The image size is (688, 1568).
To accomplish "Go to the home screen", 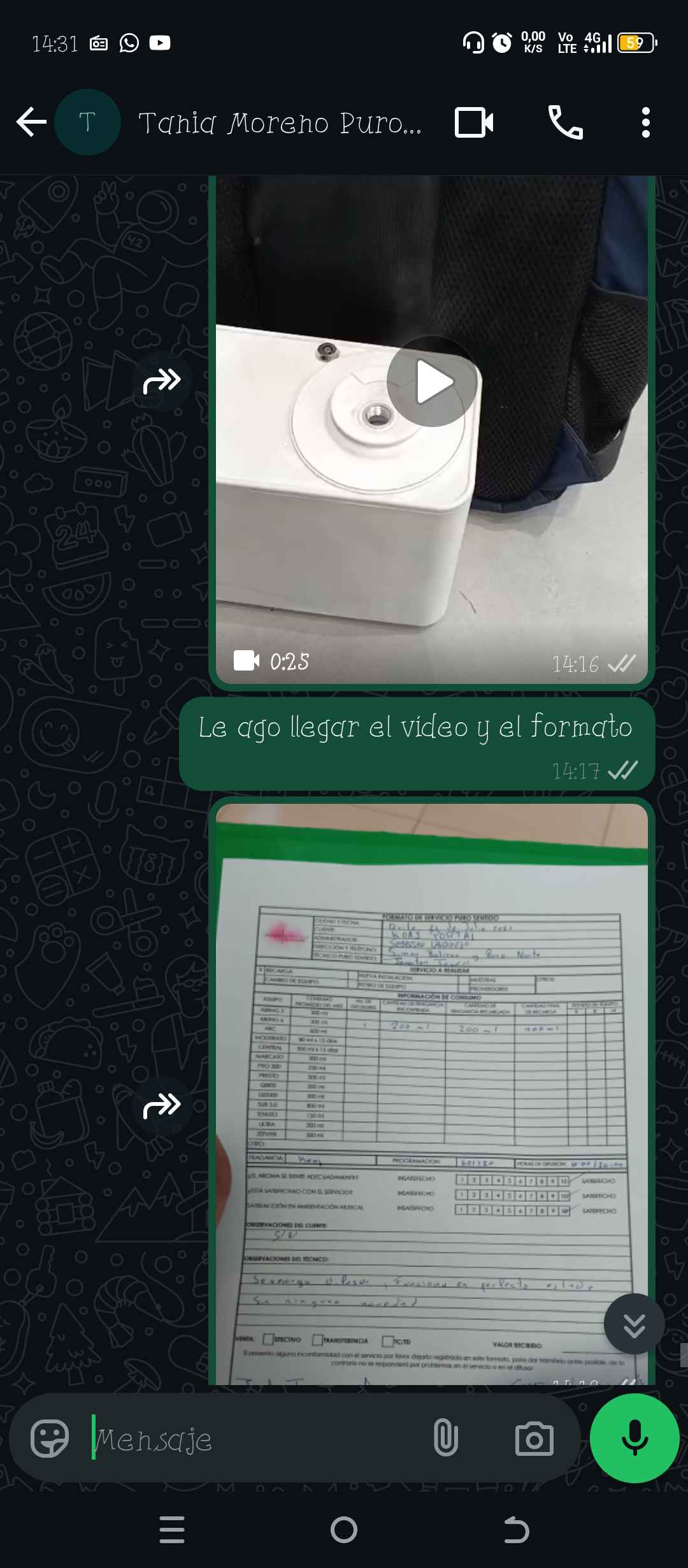I will 344,1530.
